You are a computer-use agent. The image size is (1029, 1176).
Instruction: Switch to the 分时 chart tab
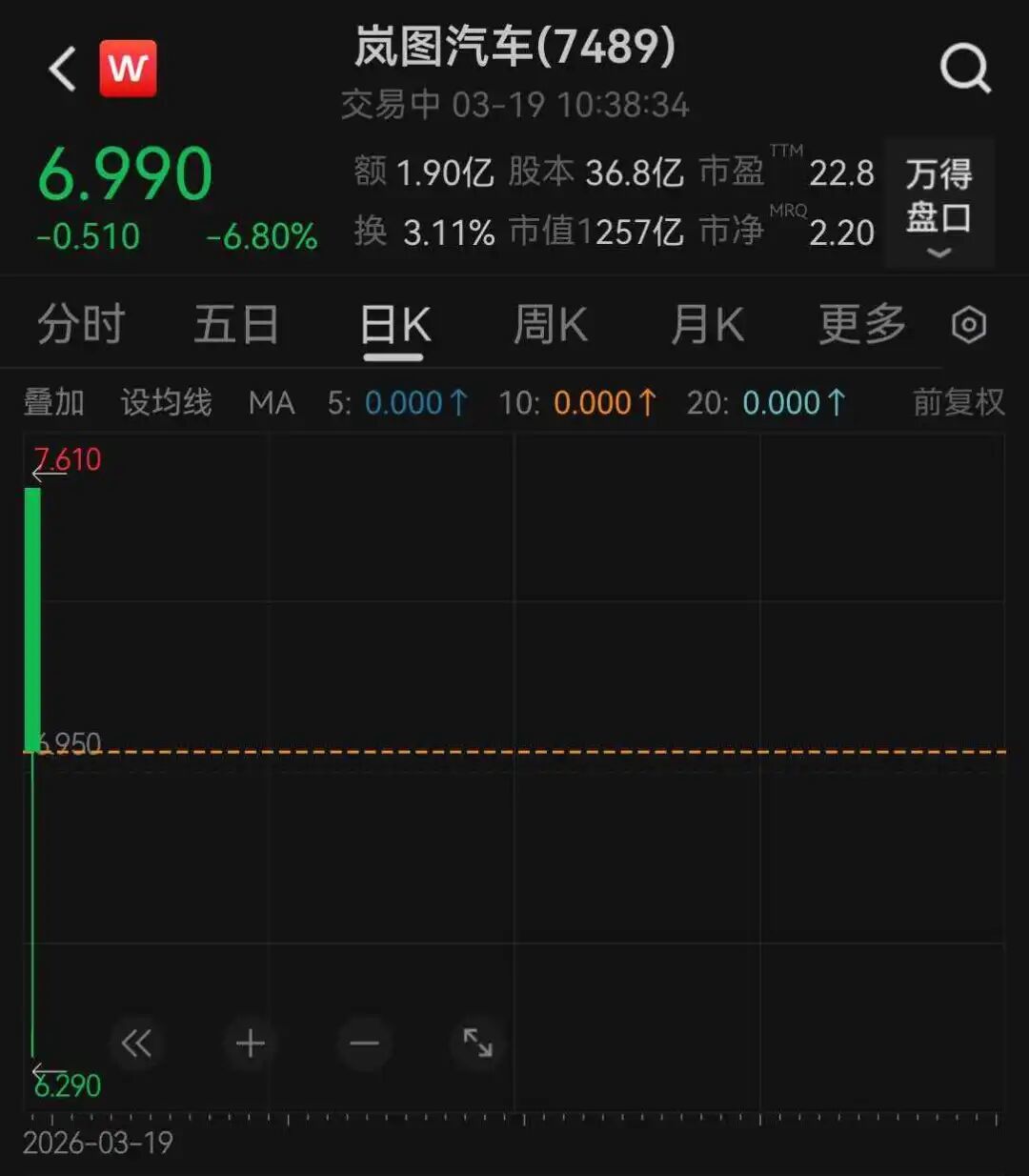[81, 325]
